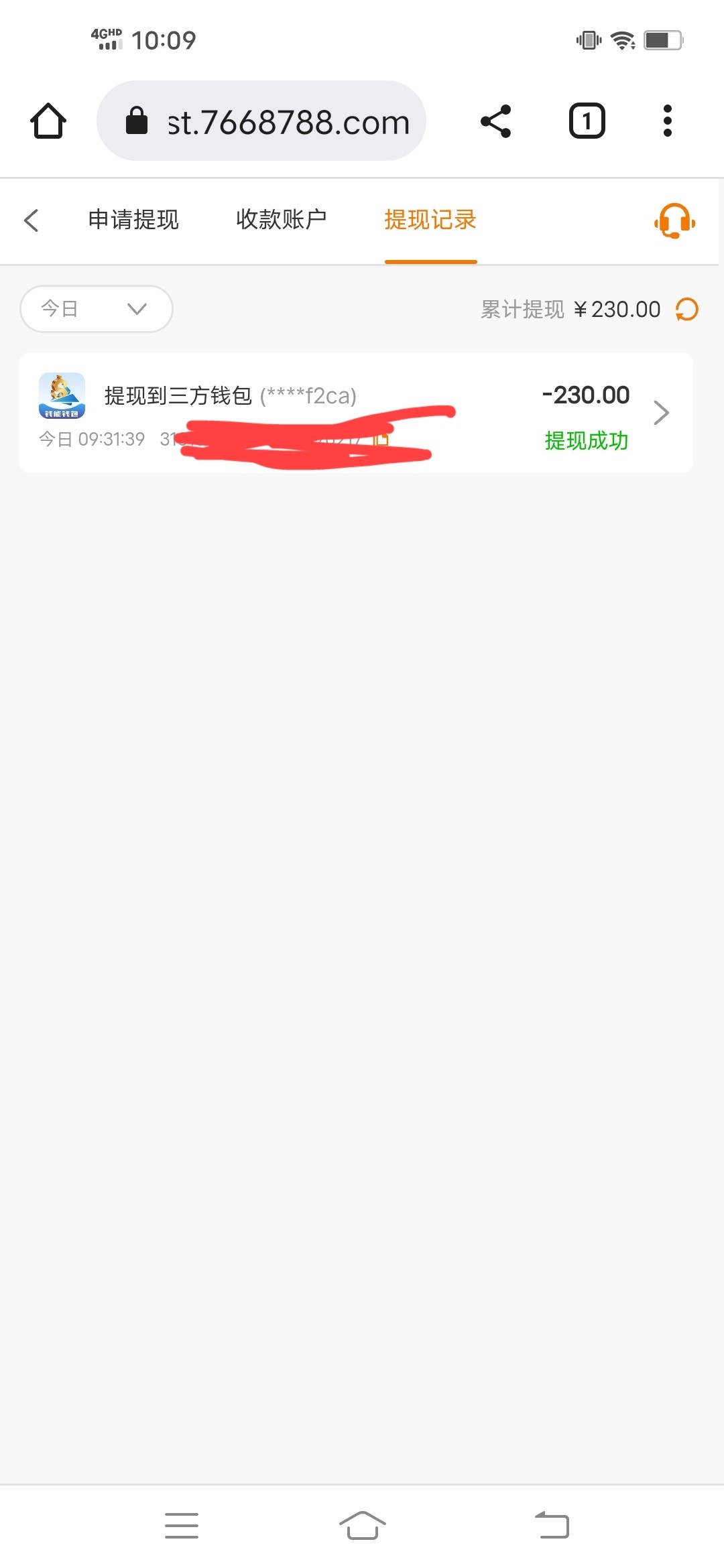Refresh the 累计提现 total
The width and height of the screenshot is (724, 1568).
pos(687,310)
